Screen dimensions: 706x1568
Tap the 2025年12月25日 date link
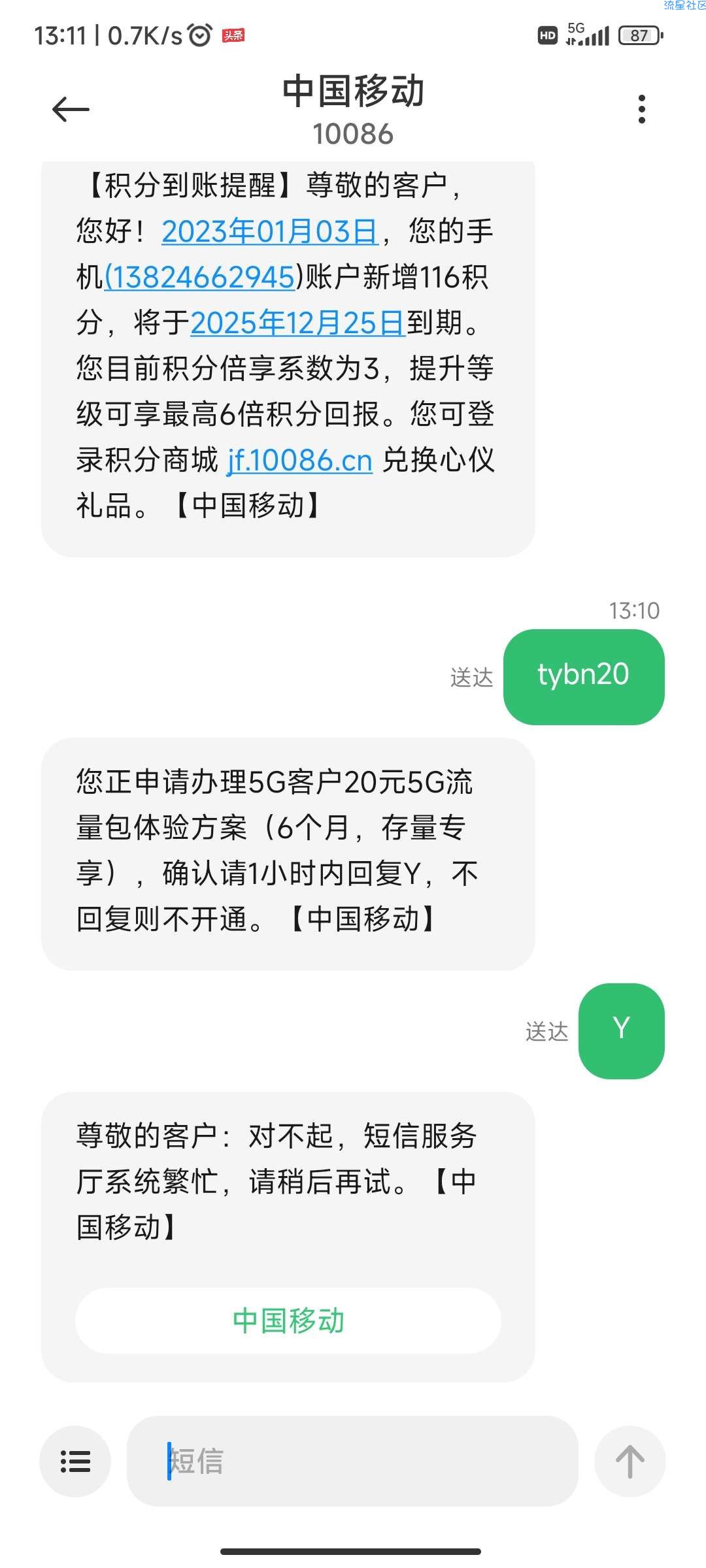click(x=298, y=323)
